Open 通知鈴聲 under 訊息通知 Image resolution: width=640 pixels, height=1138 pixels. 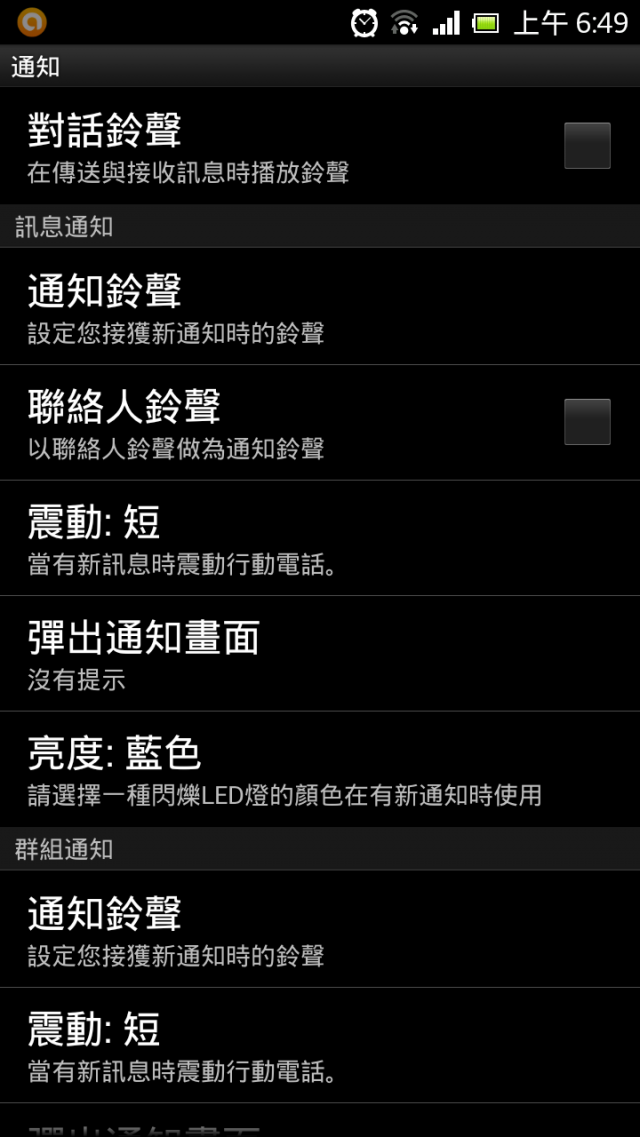pos(320,306)
